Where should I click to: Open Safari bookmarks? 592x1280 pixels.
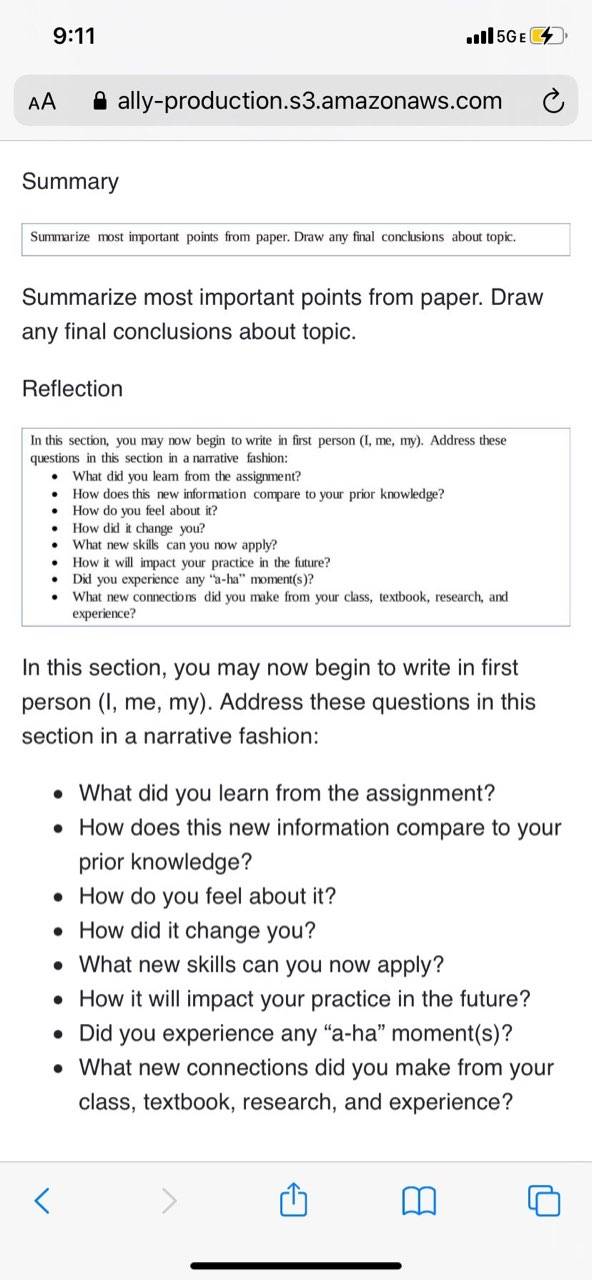click(418, 1199)
